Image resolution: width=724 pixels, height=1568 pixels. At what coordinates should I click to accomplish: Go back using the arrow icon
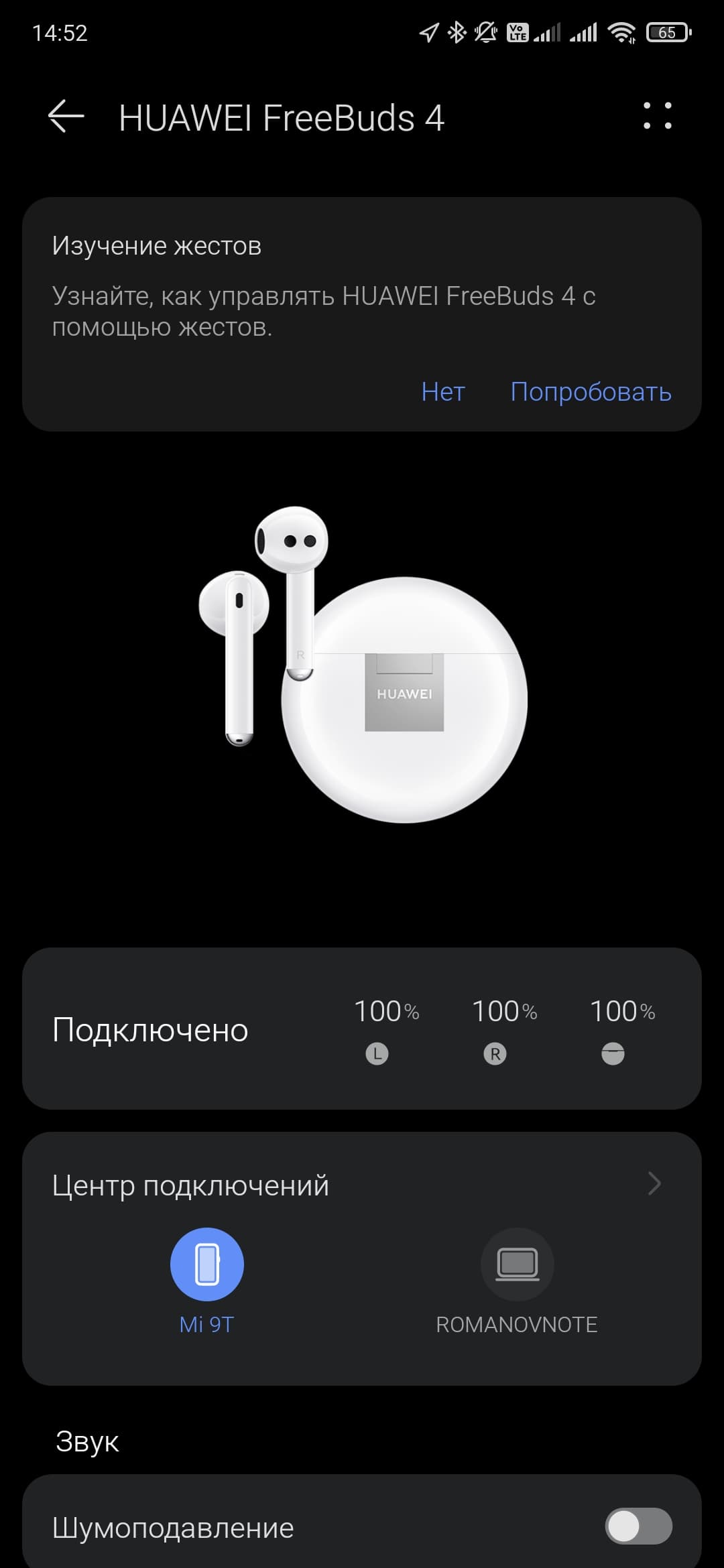(x=66, y=117)
